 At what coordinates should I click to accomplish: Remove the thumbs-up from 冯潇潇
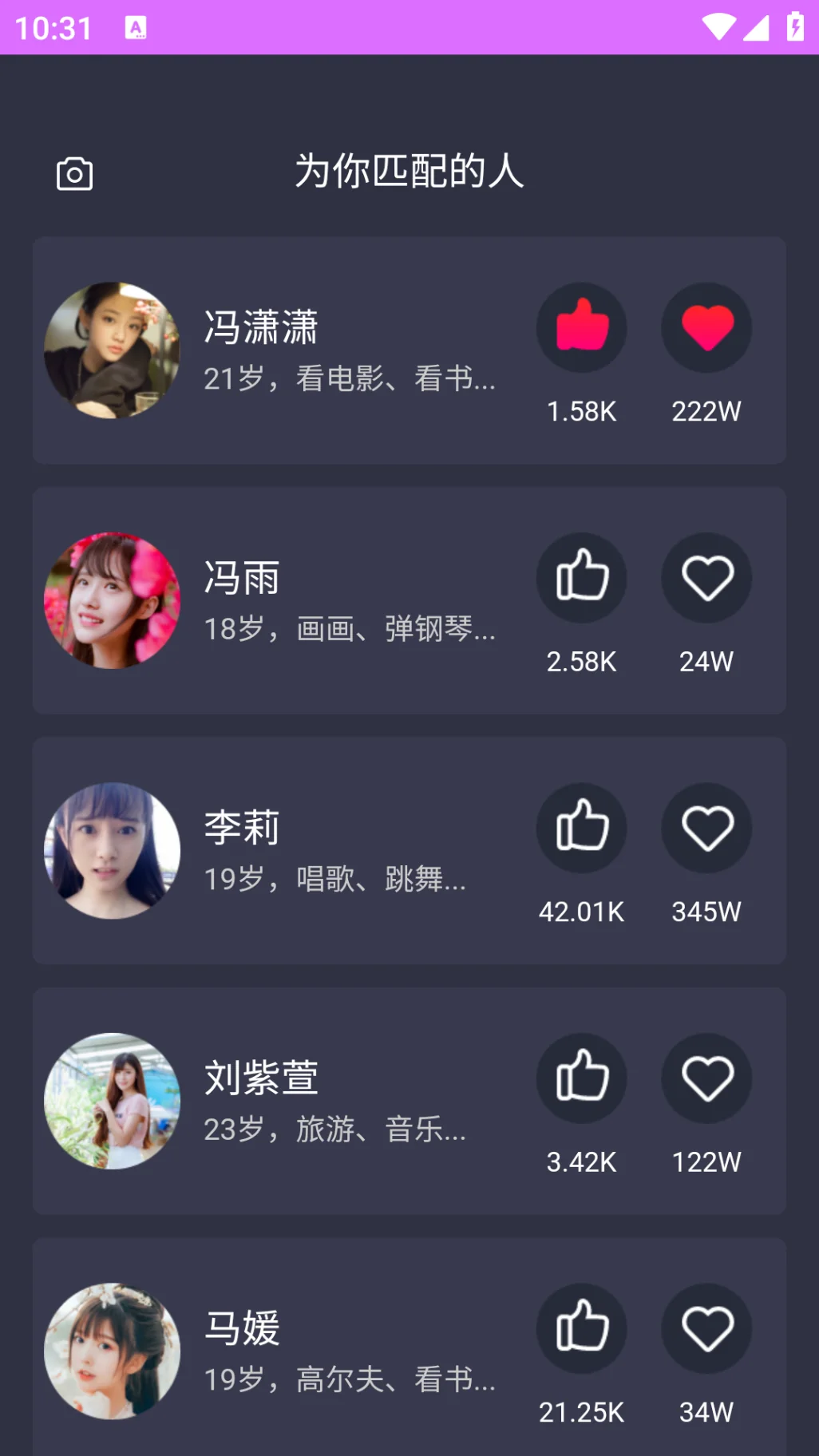[581, 327]
